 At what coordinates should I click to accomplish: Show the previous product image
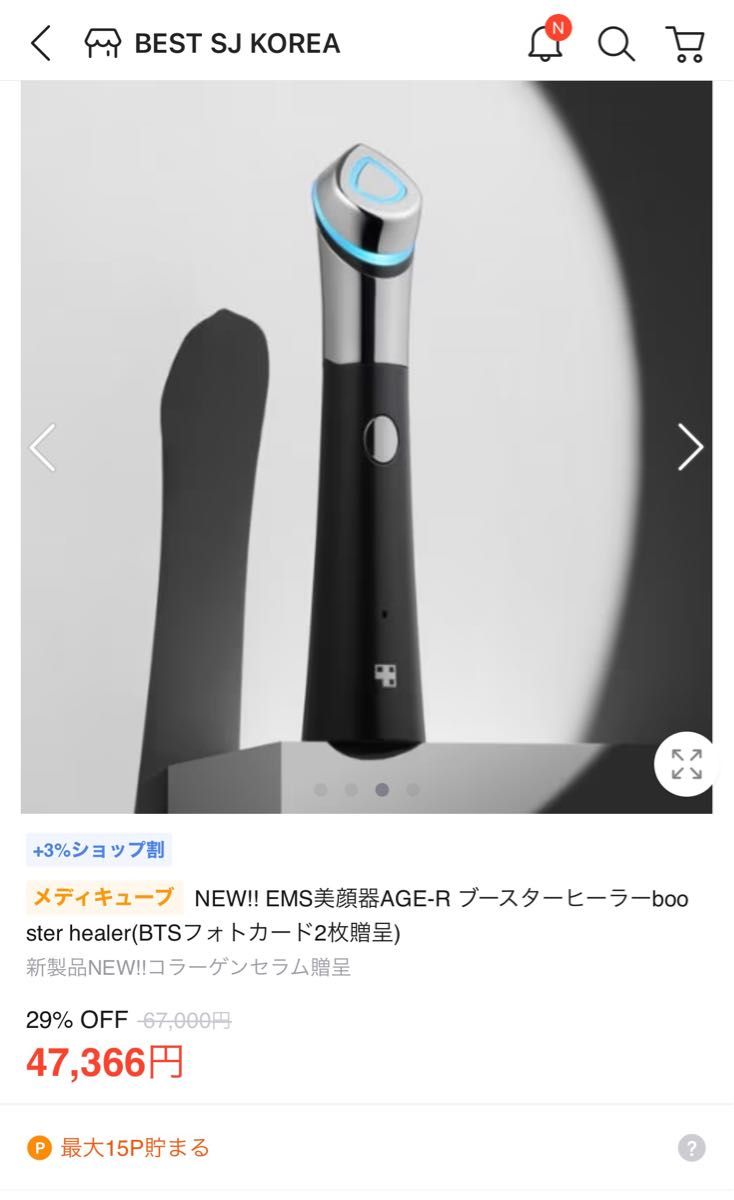coord(43,447)
